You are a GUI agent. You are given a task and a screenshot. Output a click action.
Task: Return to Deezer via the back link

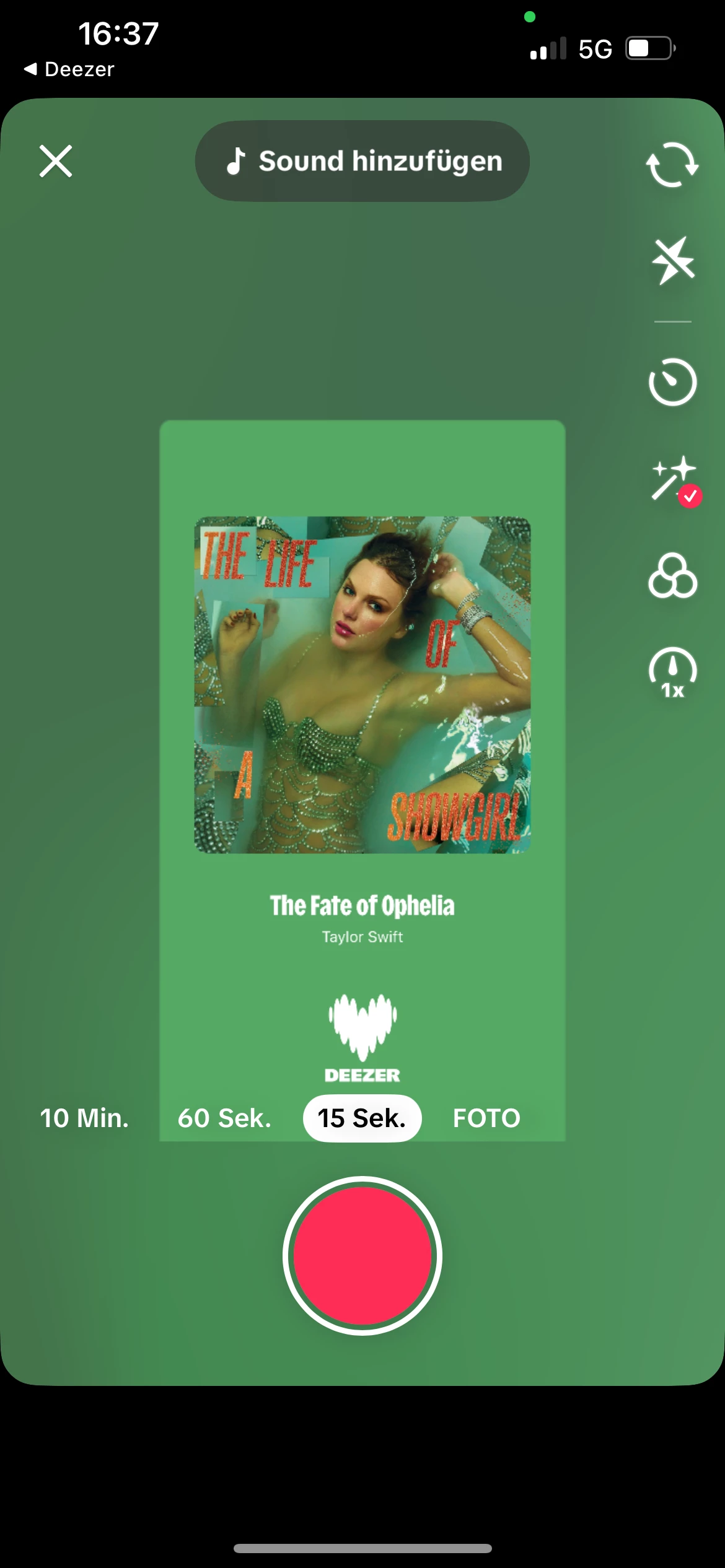[69, 69]
